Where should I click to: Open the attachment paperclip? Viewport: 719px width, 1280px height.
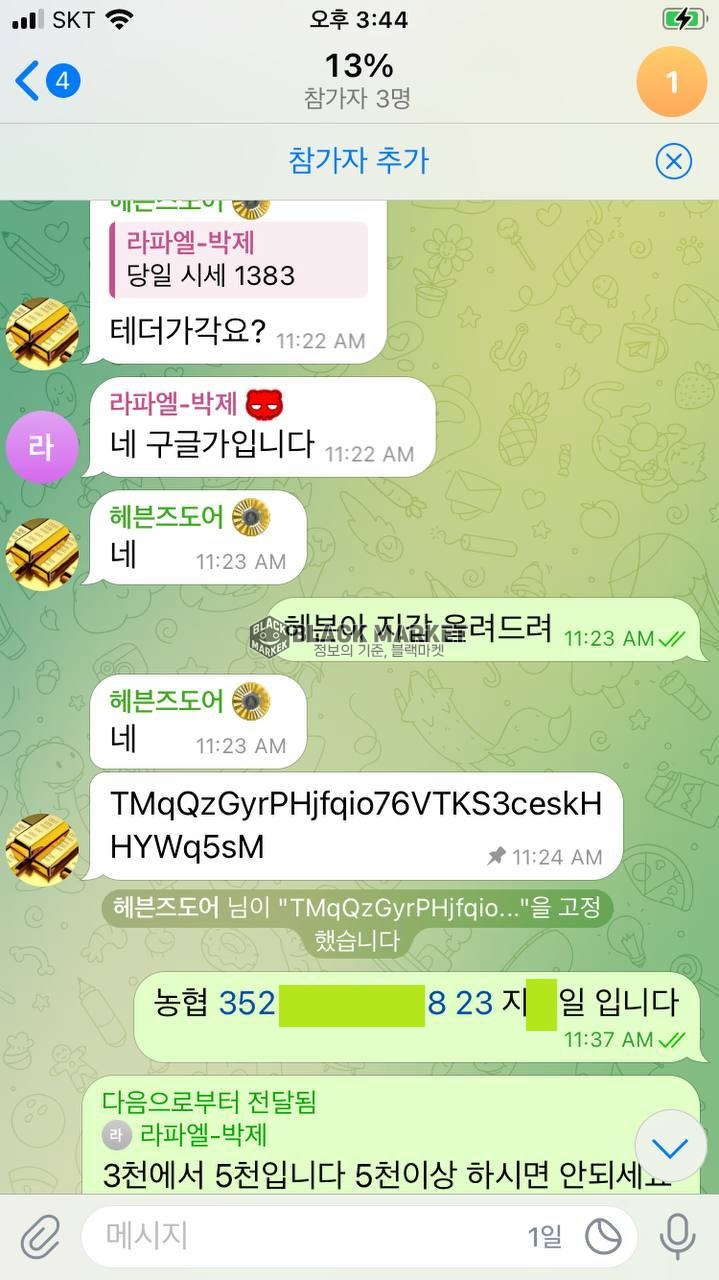click(x=40, y=1237)
